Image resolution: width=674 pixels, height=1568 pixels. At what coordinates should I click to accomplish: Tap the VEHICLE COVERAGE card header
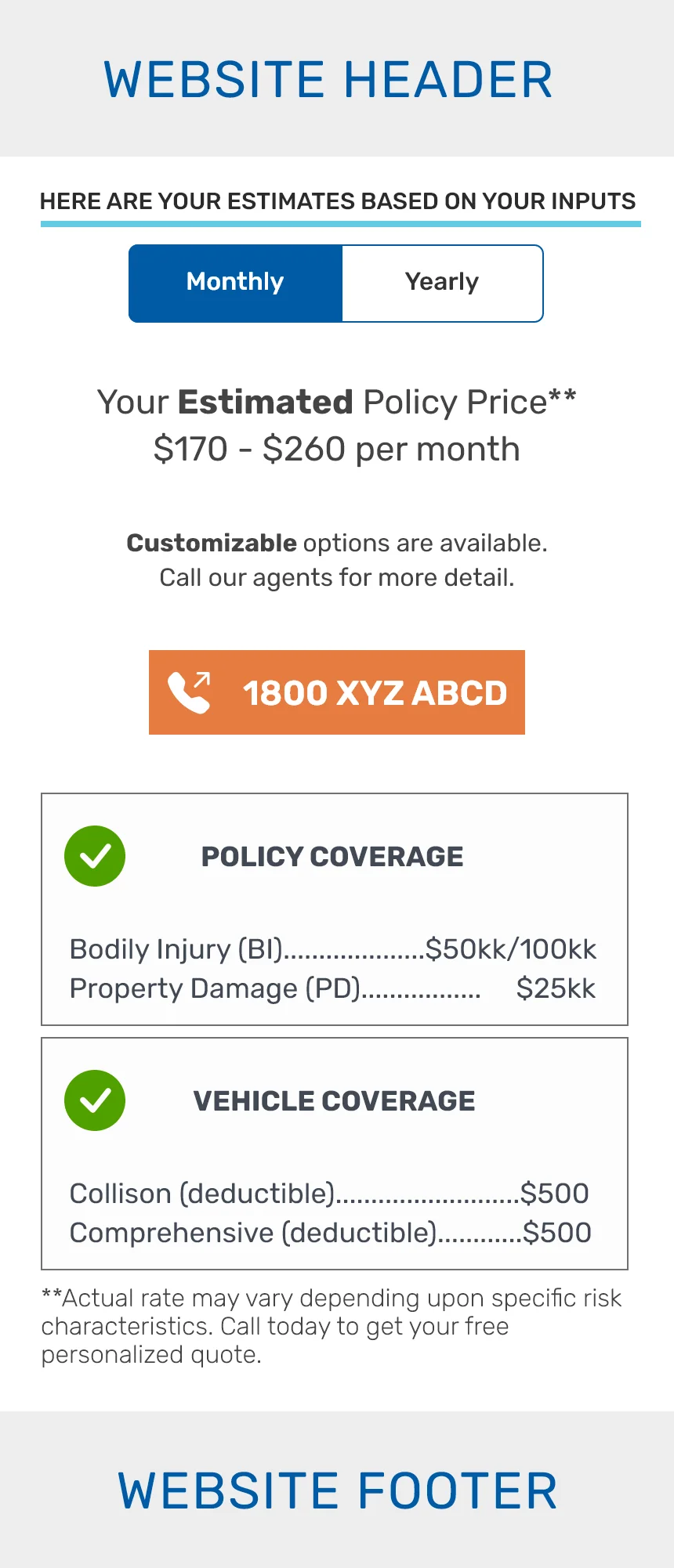(335, 1100)
